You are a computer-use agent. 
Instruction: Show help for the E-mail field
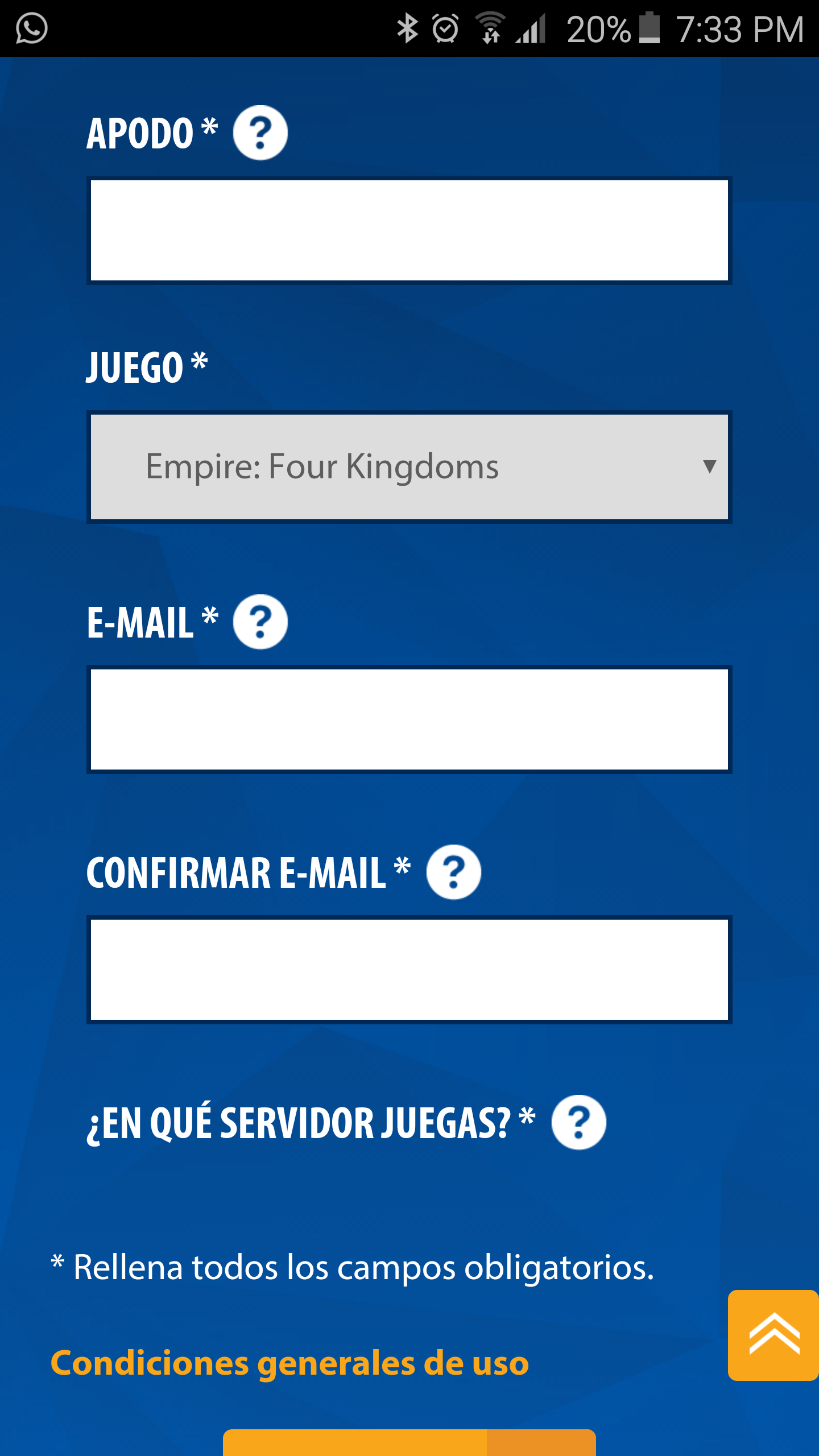click(x=260, y=622)
